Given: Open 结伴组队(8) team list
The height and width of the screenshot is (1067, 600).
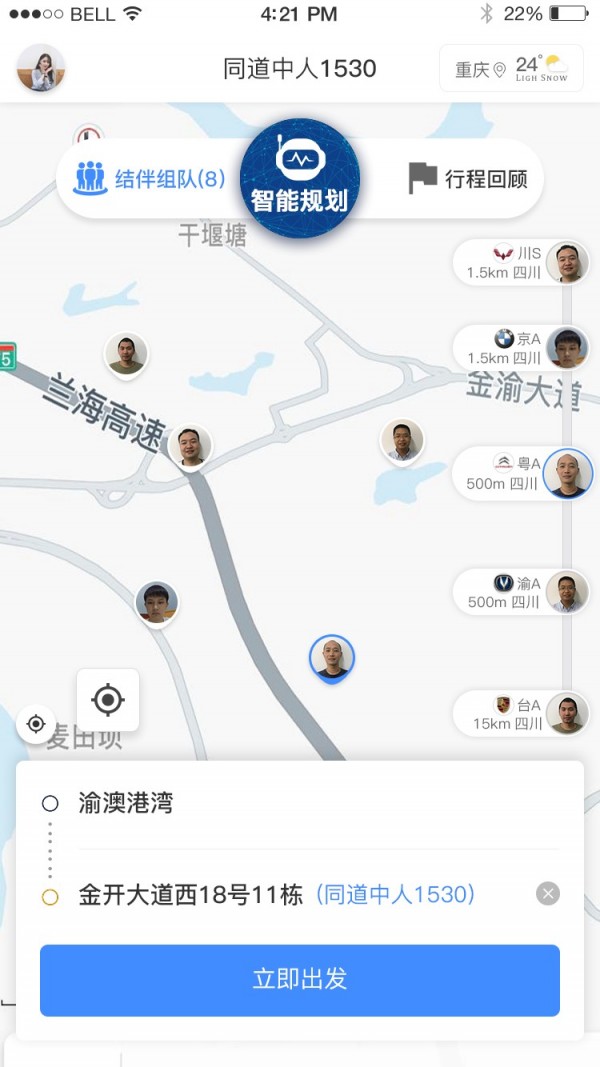Looking at the screenshot, I should tap(150, 180).
